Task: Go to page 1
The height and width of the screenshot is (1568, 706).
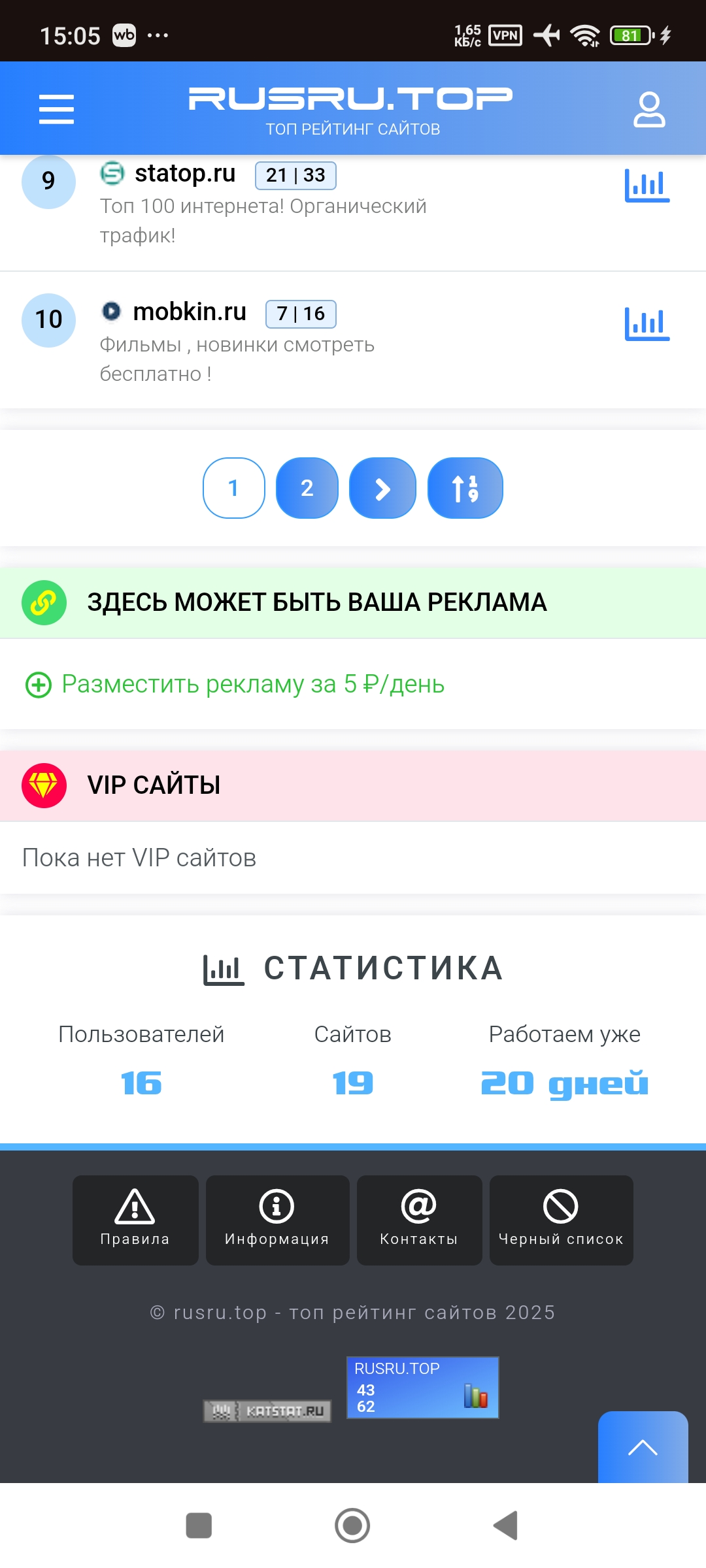Action: tap(234, 488)
